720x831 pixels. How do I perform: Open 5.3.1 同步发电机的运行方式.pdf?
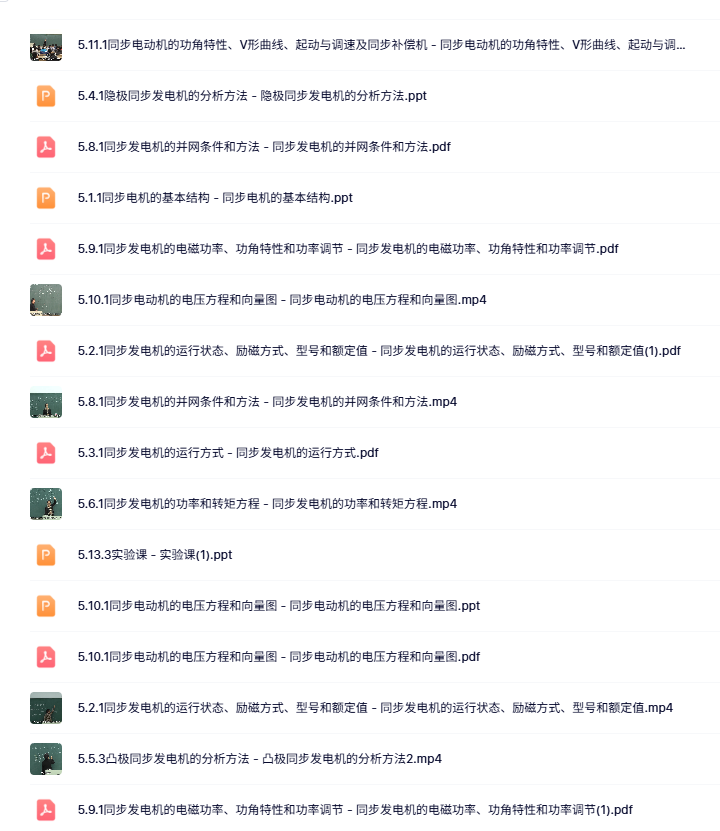[x=228, y=453]
